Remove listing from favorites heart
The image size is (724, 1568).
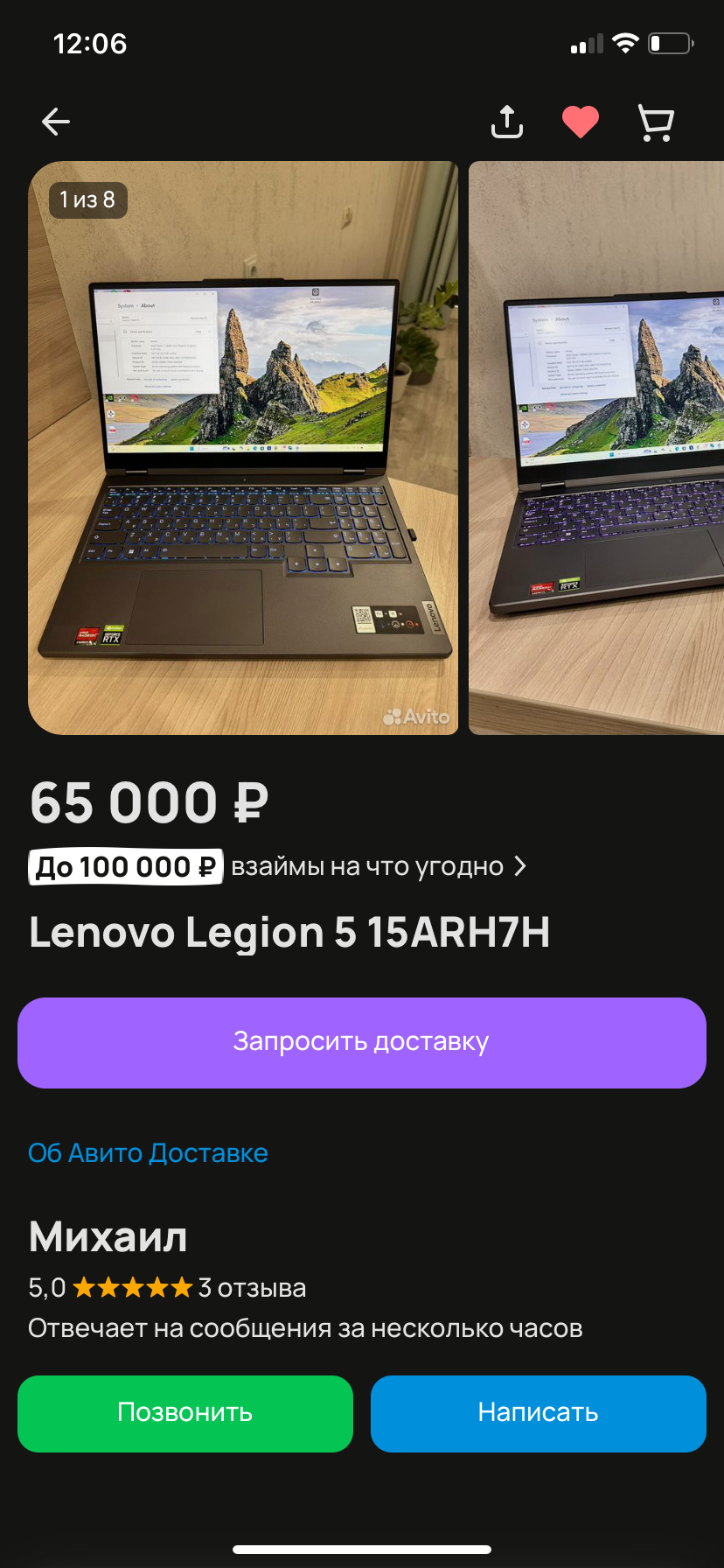click(x=580, y=122)
